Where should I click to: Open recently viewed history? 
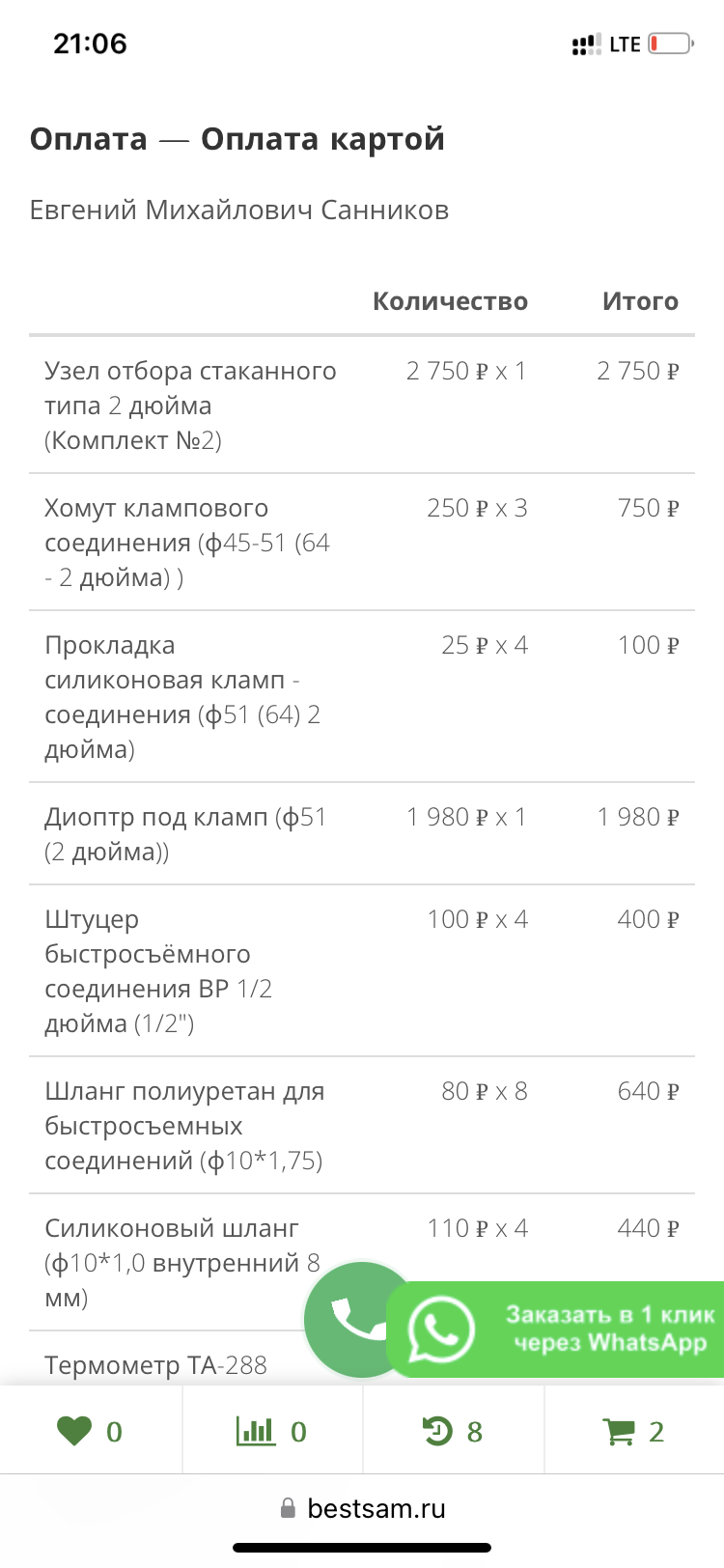pos(453,1431)
